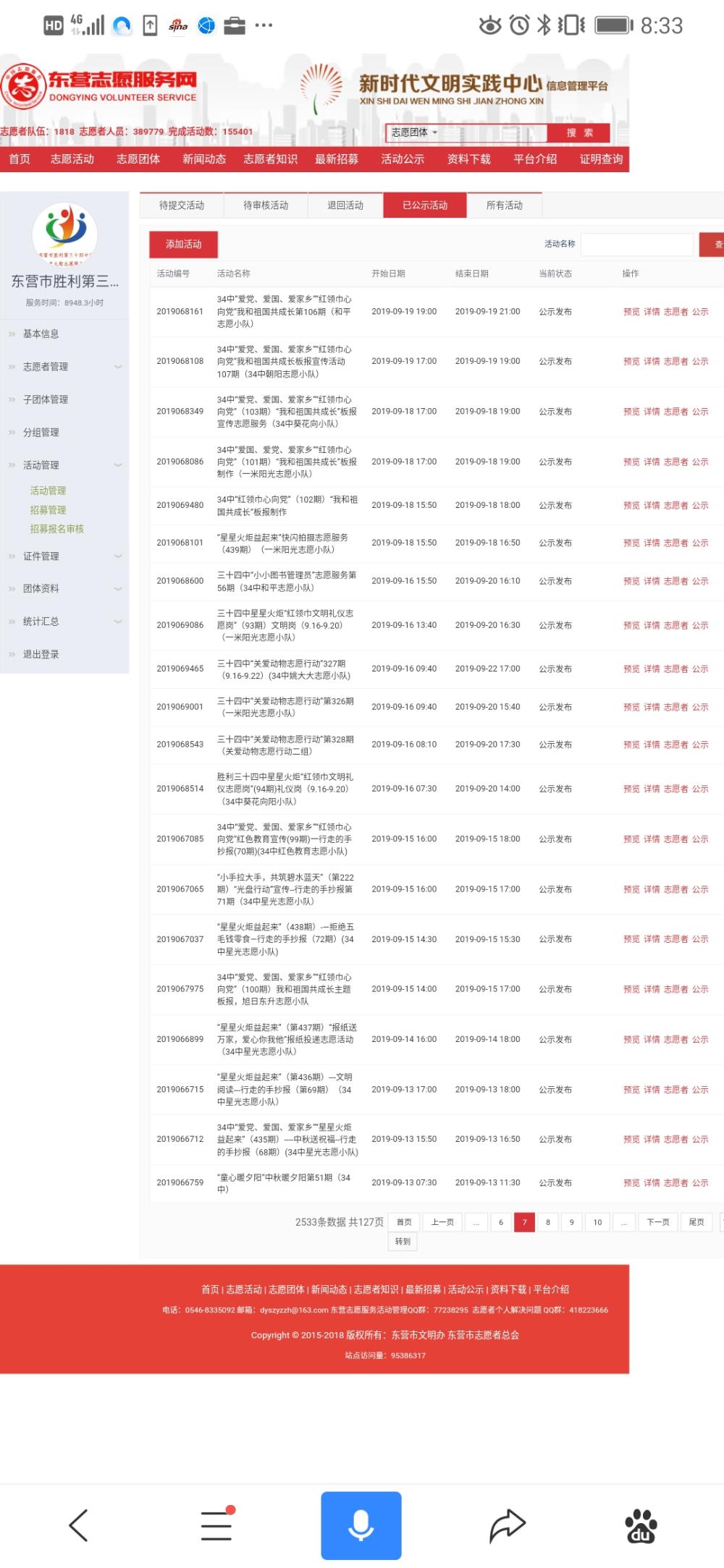Go to page 8 of results

click(548, 1222)
